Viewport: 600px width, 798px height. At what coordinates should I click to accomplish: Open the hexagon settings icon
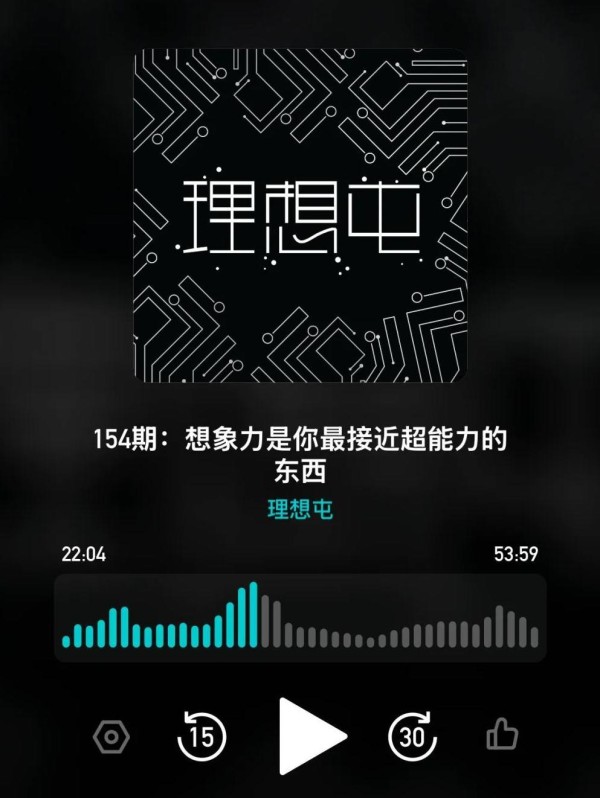click(110, 738)
